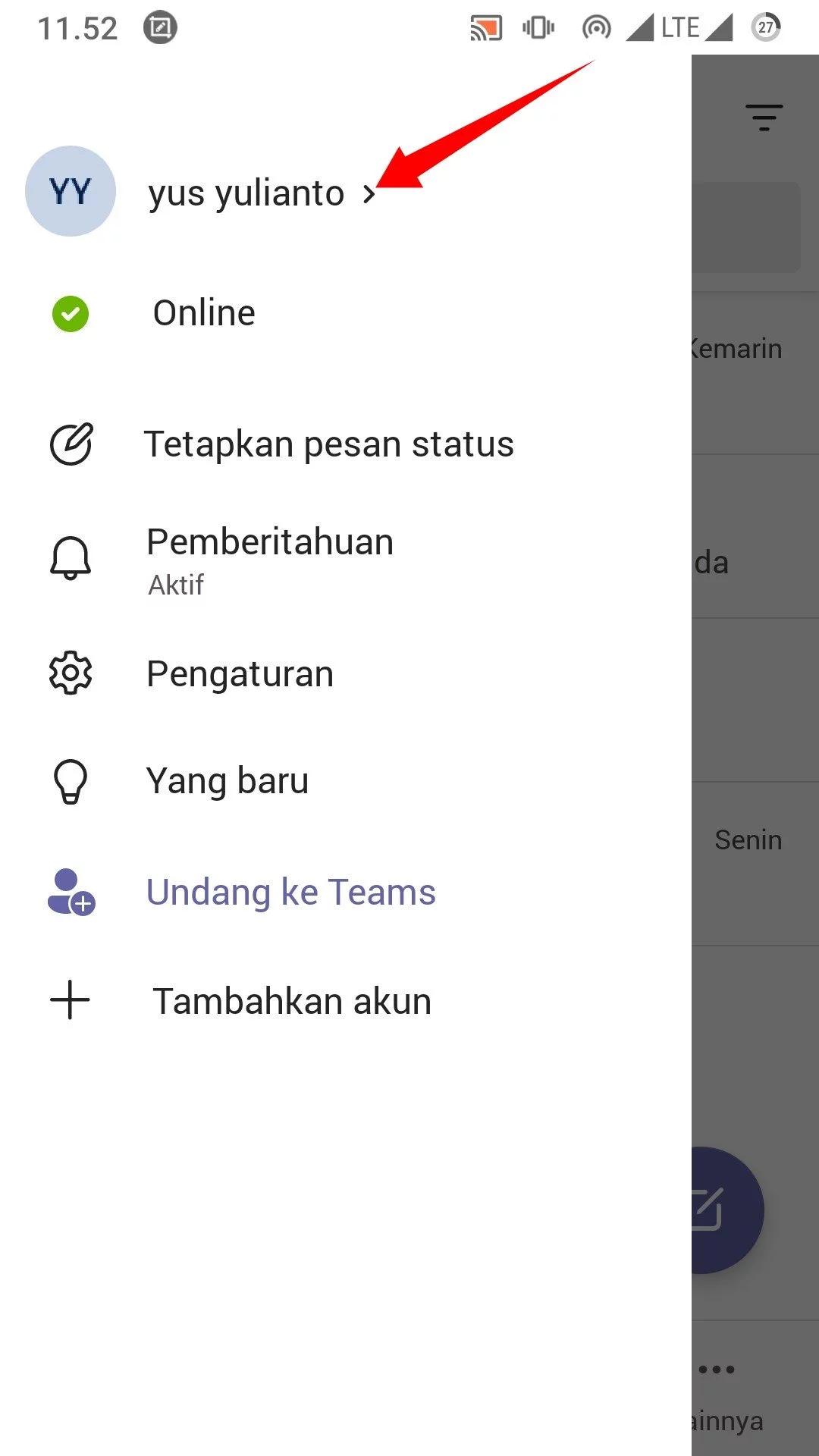
Task: Tap the plus icon beside Tambahkan akun
Action: coord(71,999)
